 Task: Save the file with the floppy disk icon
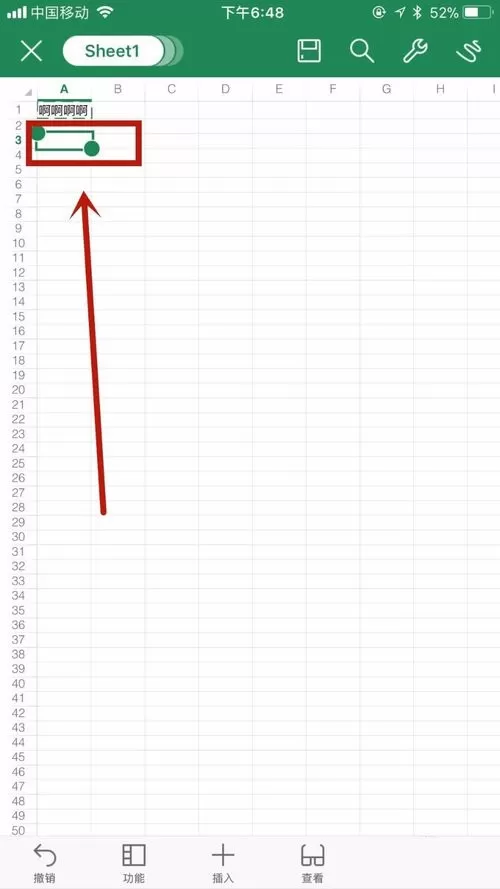(x=309, y=51)
